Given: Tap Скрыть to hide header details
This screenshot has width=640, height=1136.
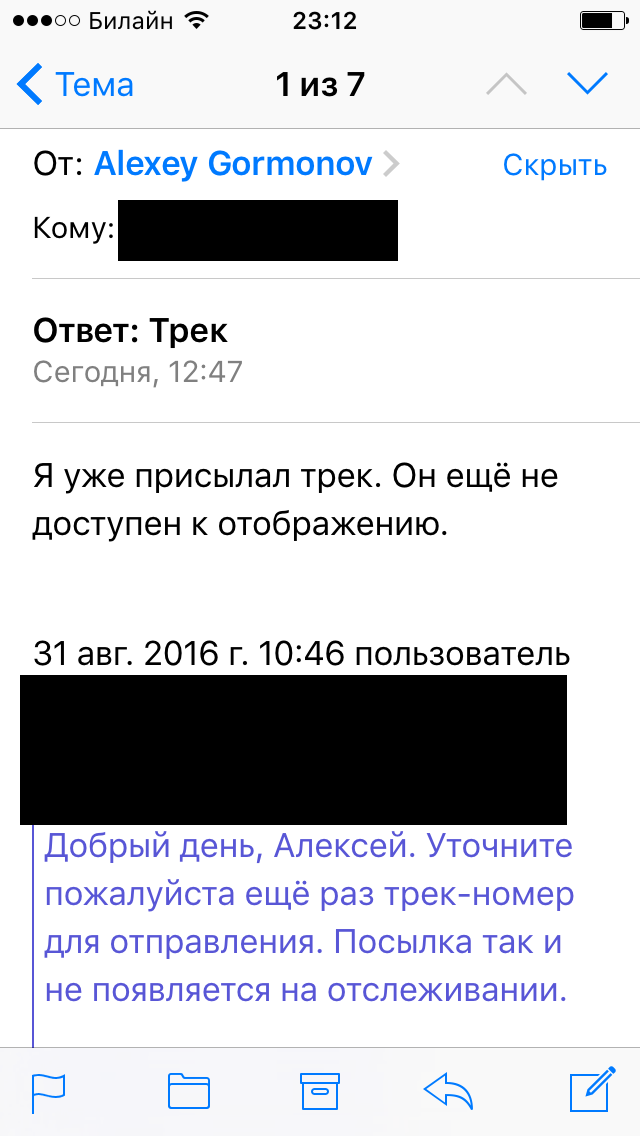Looking at the screenshot, I should (554, 165).
